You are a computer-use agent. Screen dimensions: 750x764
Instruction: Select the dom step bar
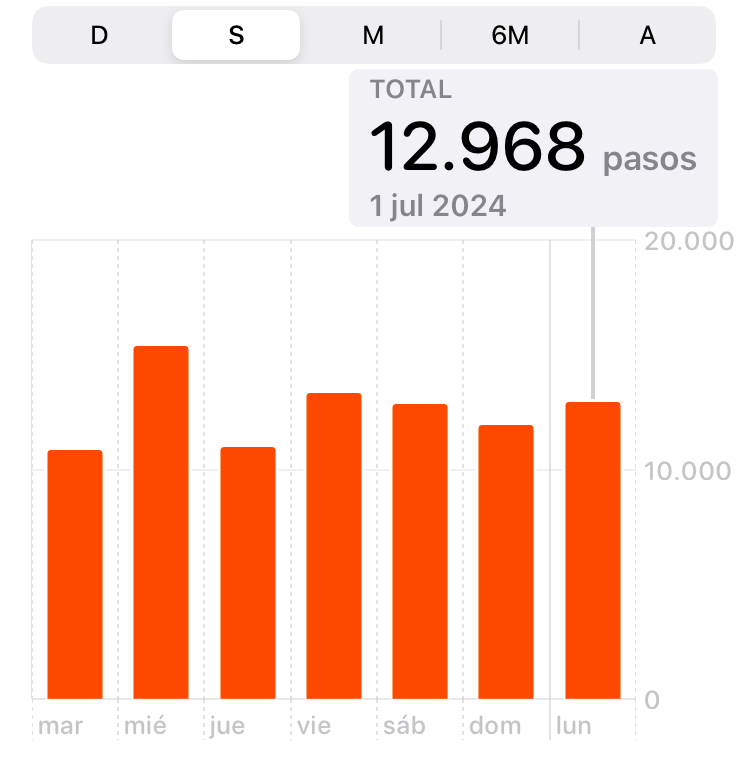click(506, 562)
